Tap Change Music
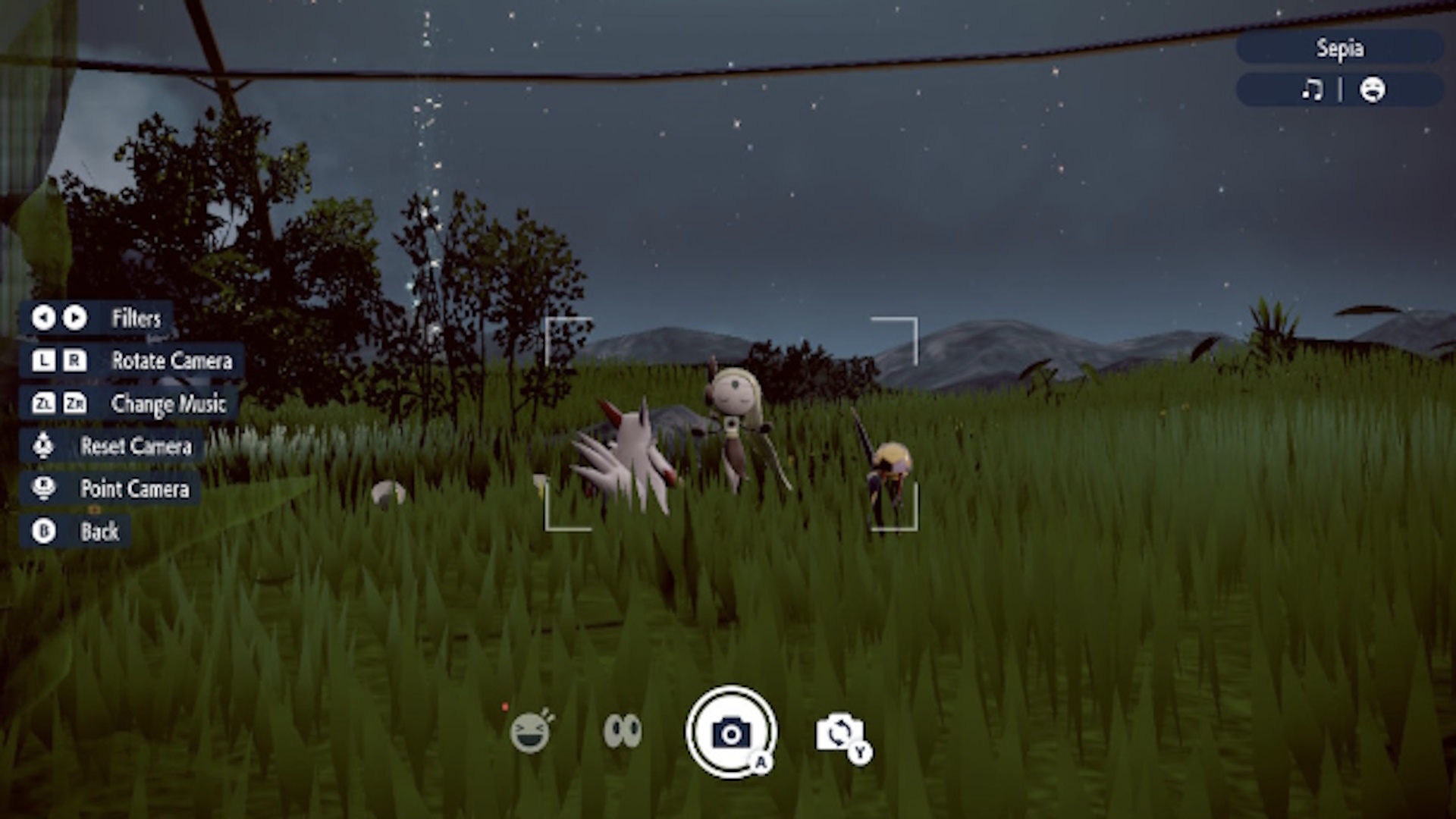1456x819 pixels. (168, 404)
